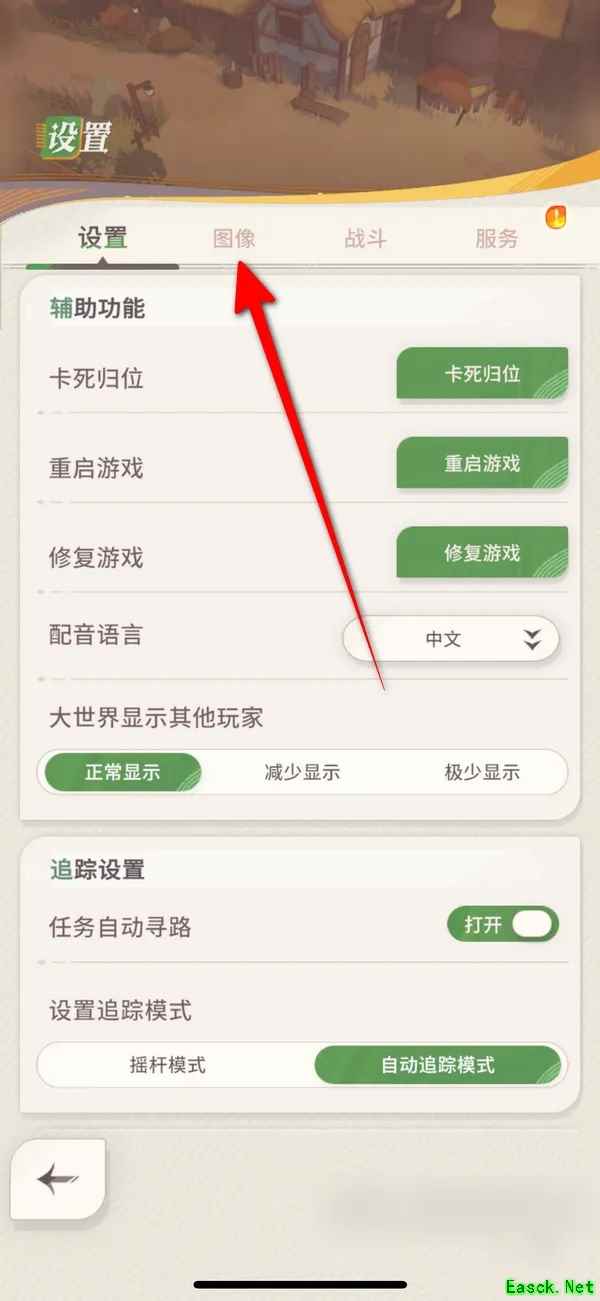Screen dimensions: 600x1301
Task: Open the 服务 tab
Action: tap(497, 239)
